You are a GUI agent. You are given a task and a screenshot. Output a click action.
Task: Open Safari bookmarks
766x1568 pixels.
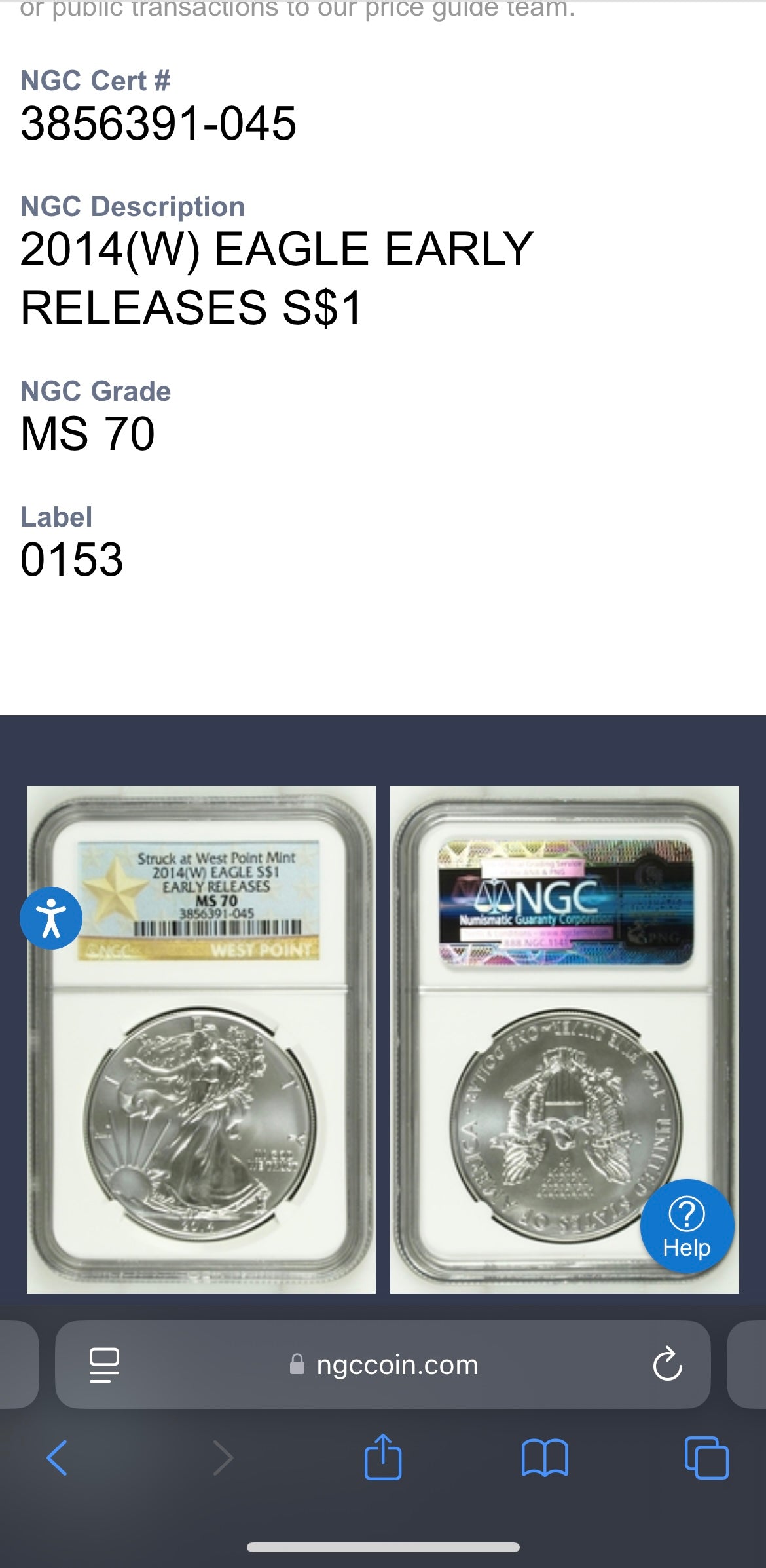click(545, 1458)
